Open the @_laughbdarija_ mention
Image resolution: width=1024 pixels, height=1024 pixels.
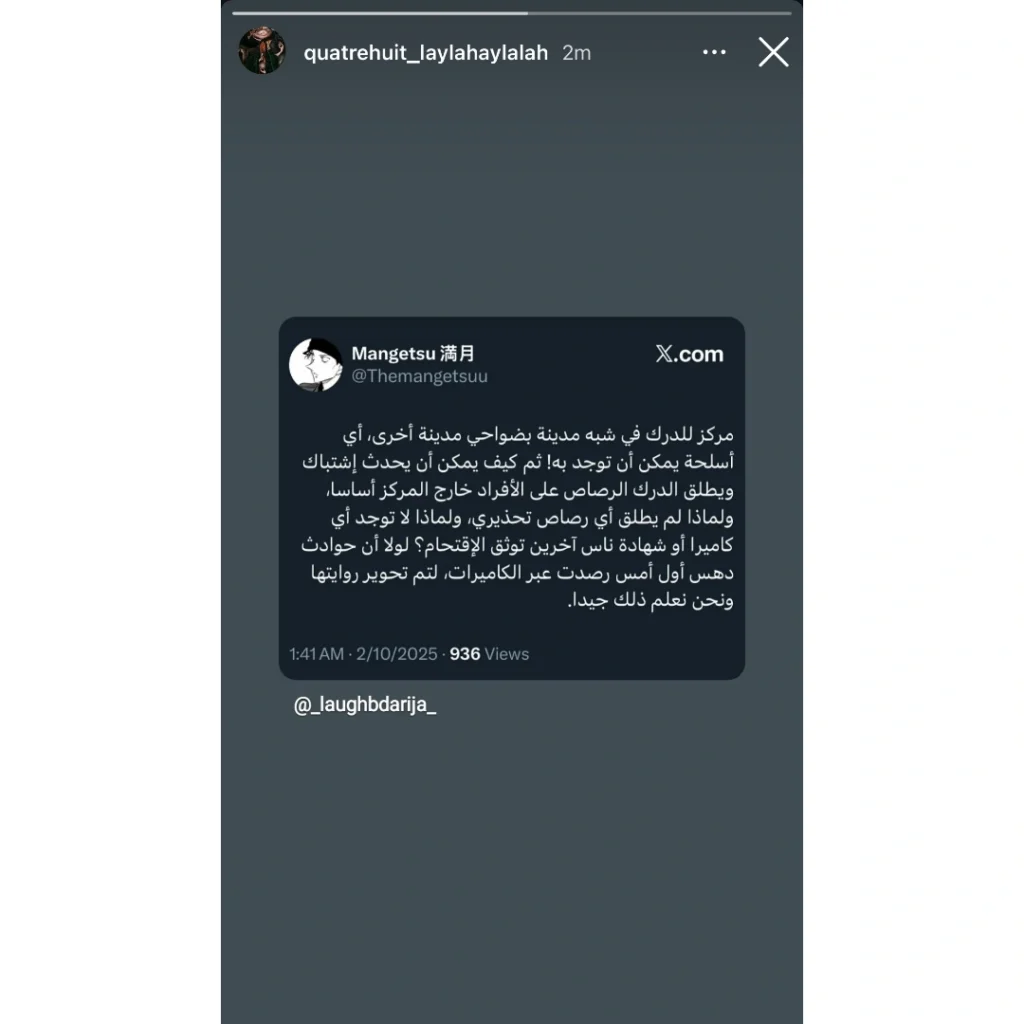[x=365, y=705]
